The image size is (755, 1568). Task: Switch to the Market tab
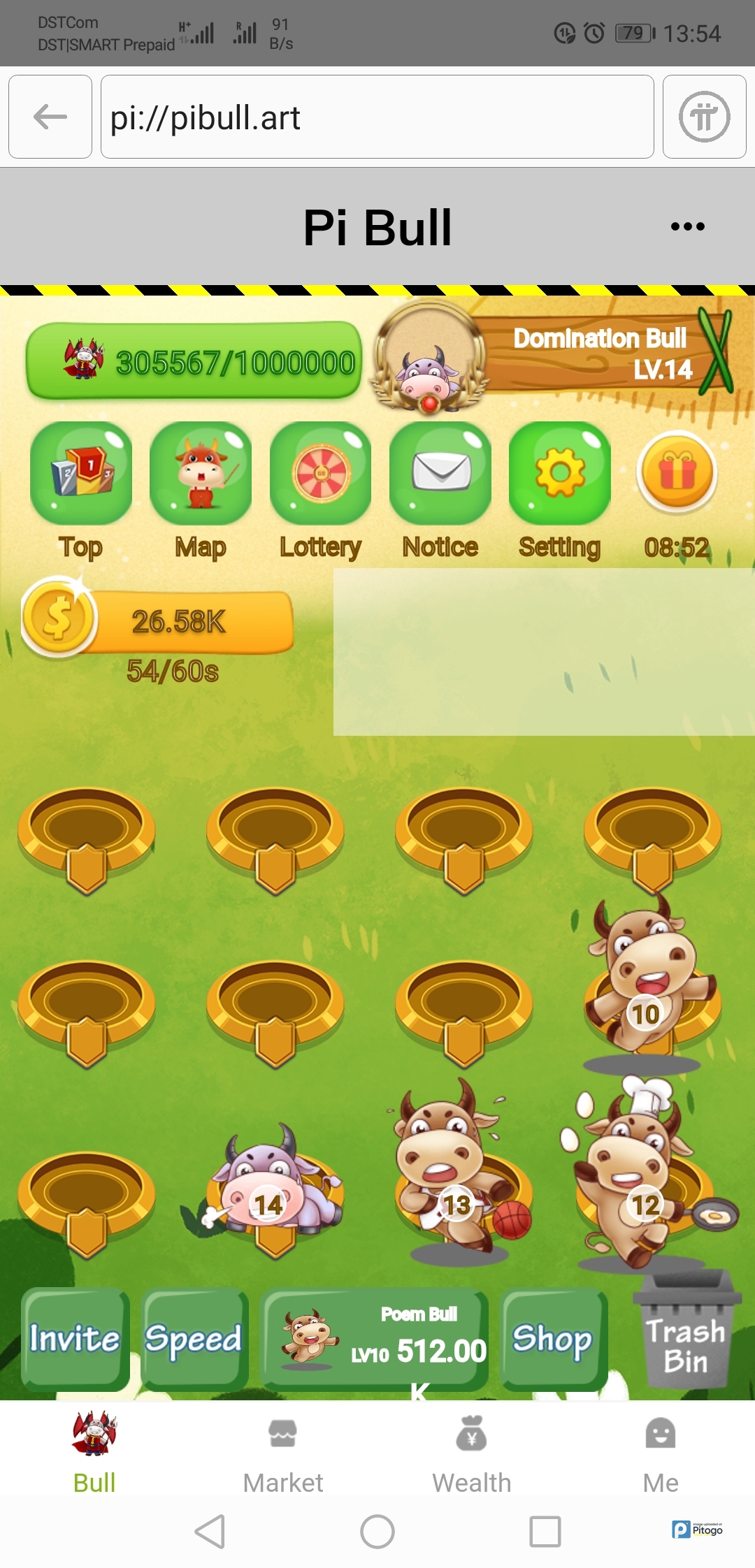click(x=283, y=1452)
